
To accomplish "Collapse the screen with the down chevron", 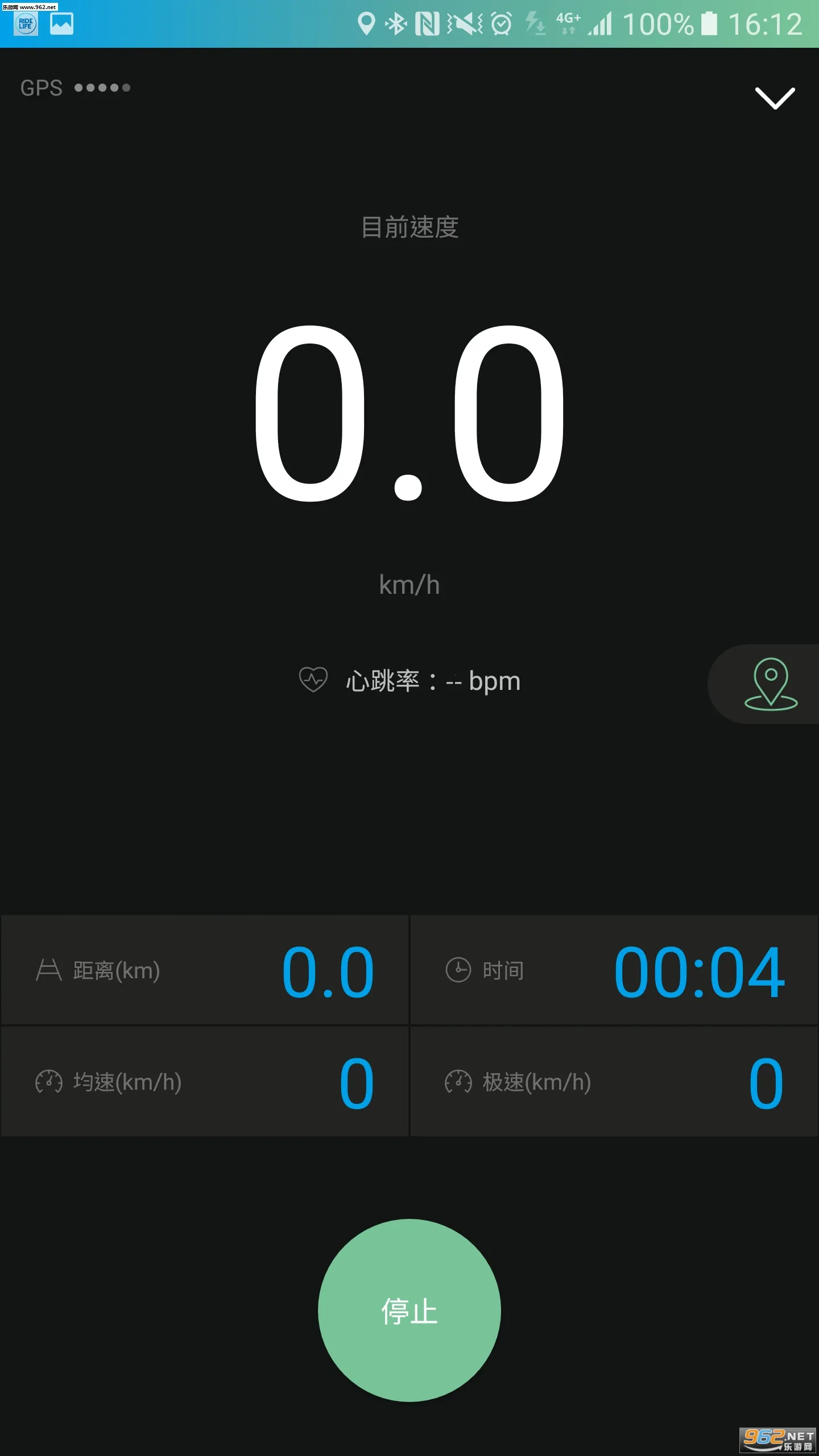I will [774, 98].
